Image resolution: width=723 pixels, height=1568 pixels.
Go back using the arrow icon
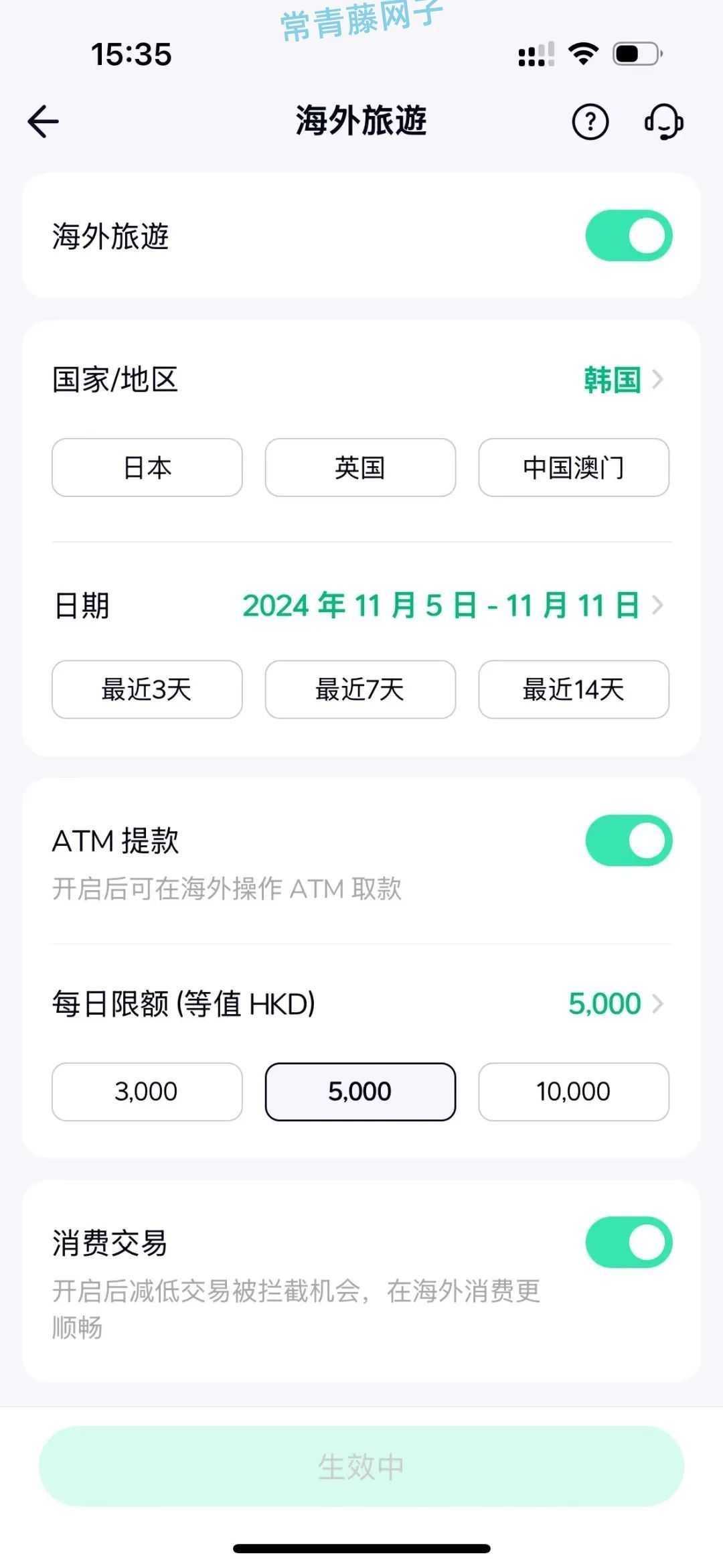pos(44,122)
